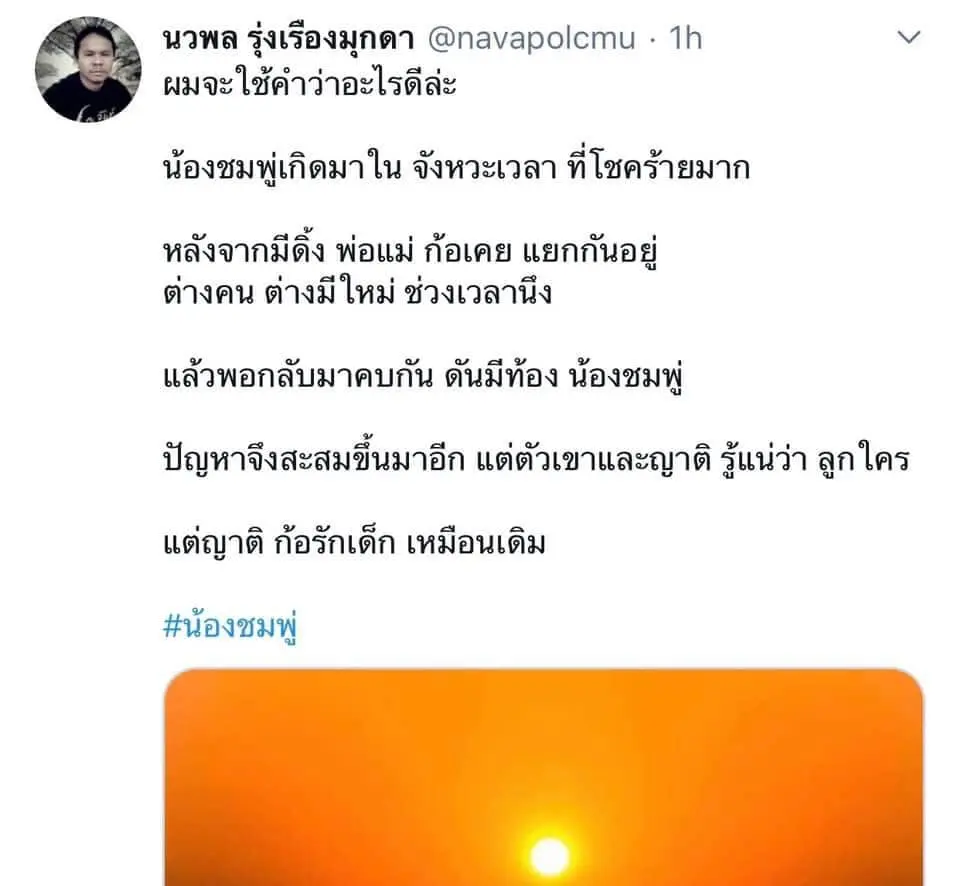Open the #น้องชมพู่ hashtag link

point(232,627)
